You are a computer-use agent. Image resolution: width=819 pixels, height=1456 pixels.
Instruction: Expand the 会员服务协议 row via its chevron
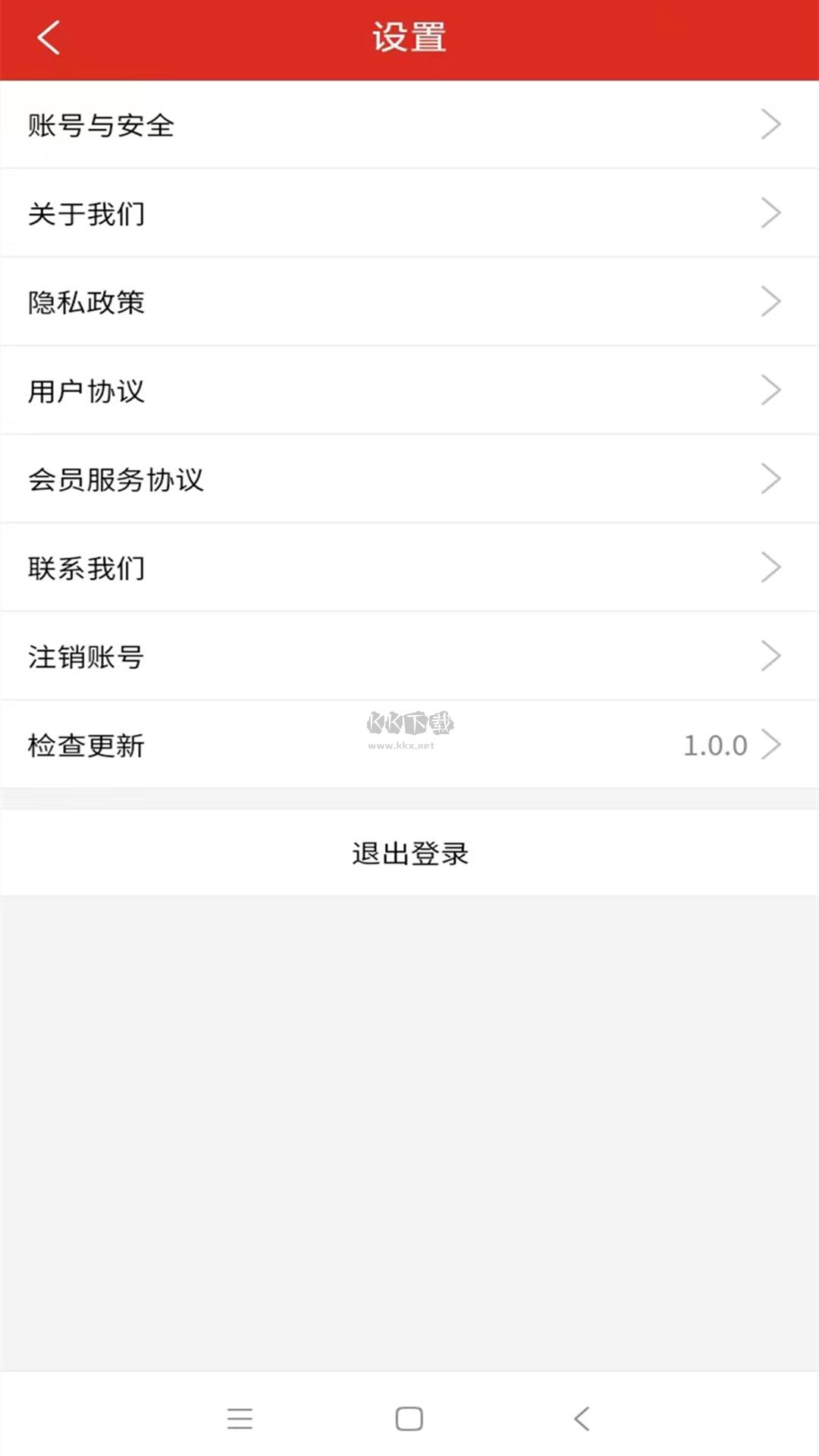(771, 478)
